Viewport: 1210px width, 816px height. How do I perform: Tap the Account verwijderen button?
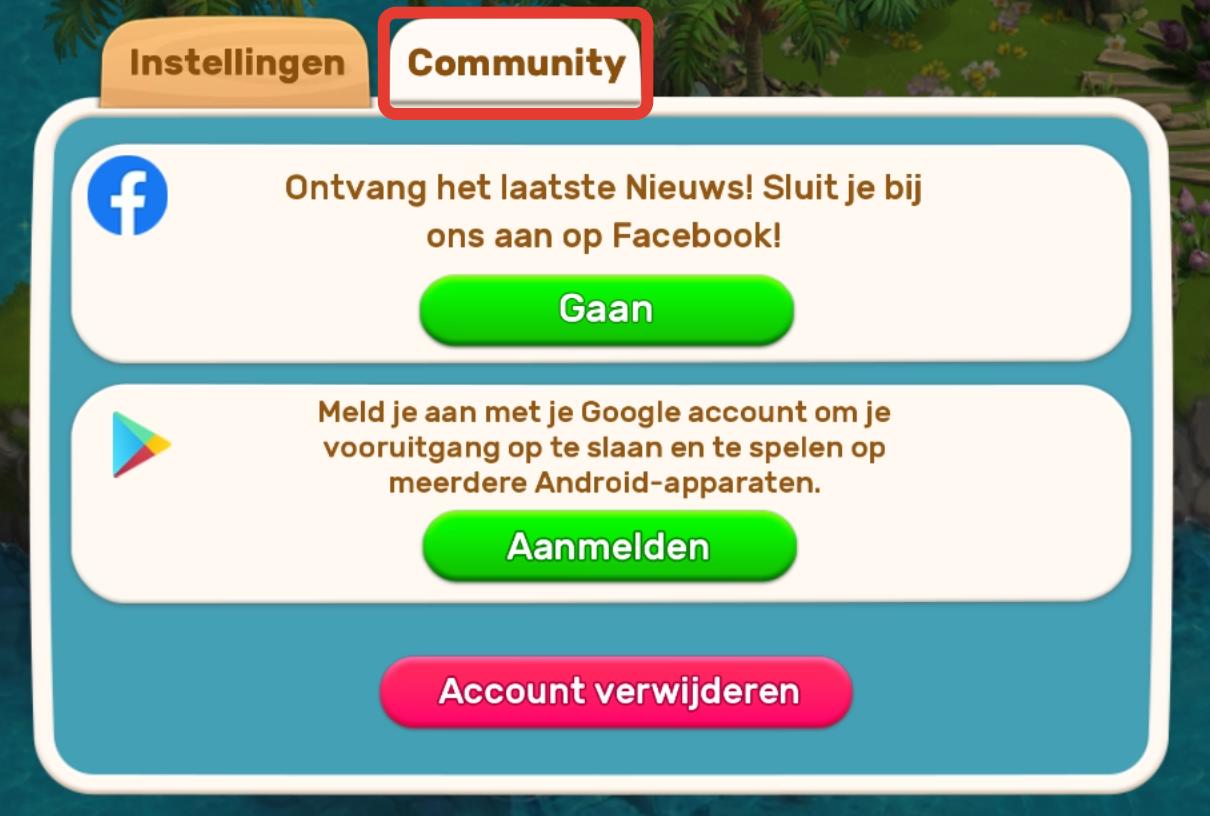pyautogui.click(x=617, y=691)
